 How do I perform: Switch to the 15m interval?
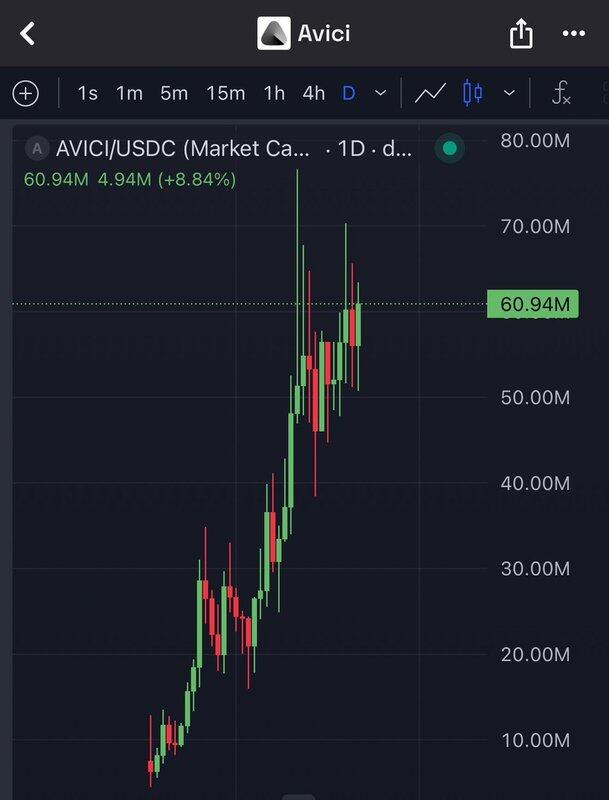tap(225, 94)
